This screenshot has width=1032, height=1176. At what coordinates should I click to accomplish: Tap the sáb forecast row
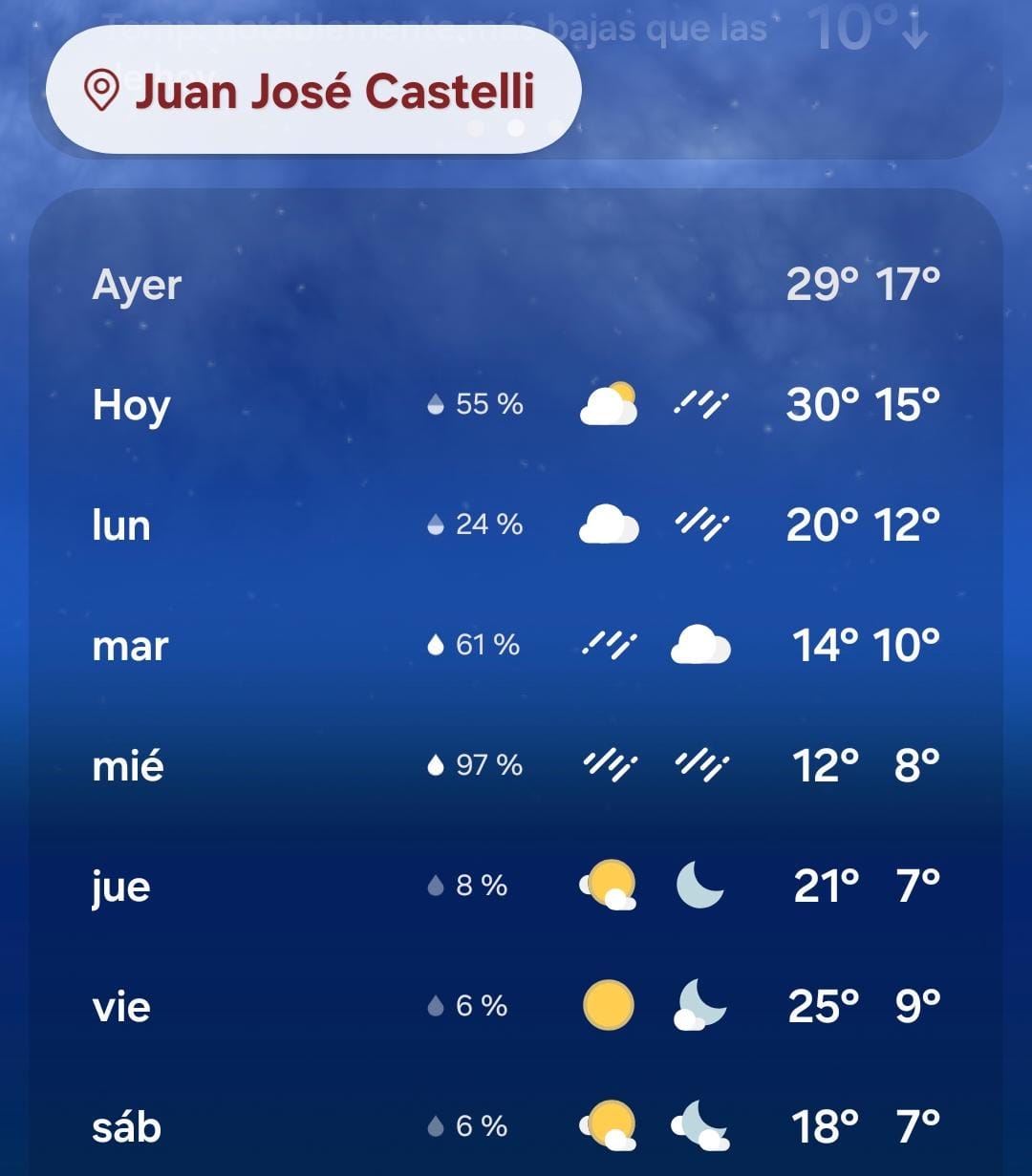point(516,1126)
